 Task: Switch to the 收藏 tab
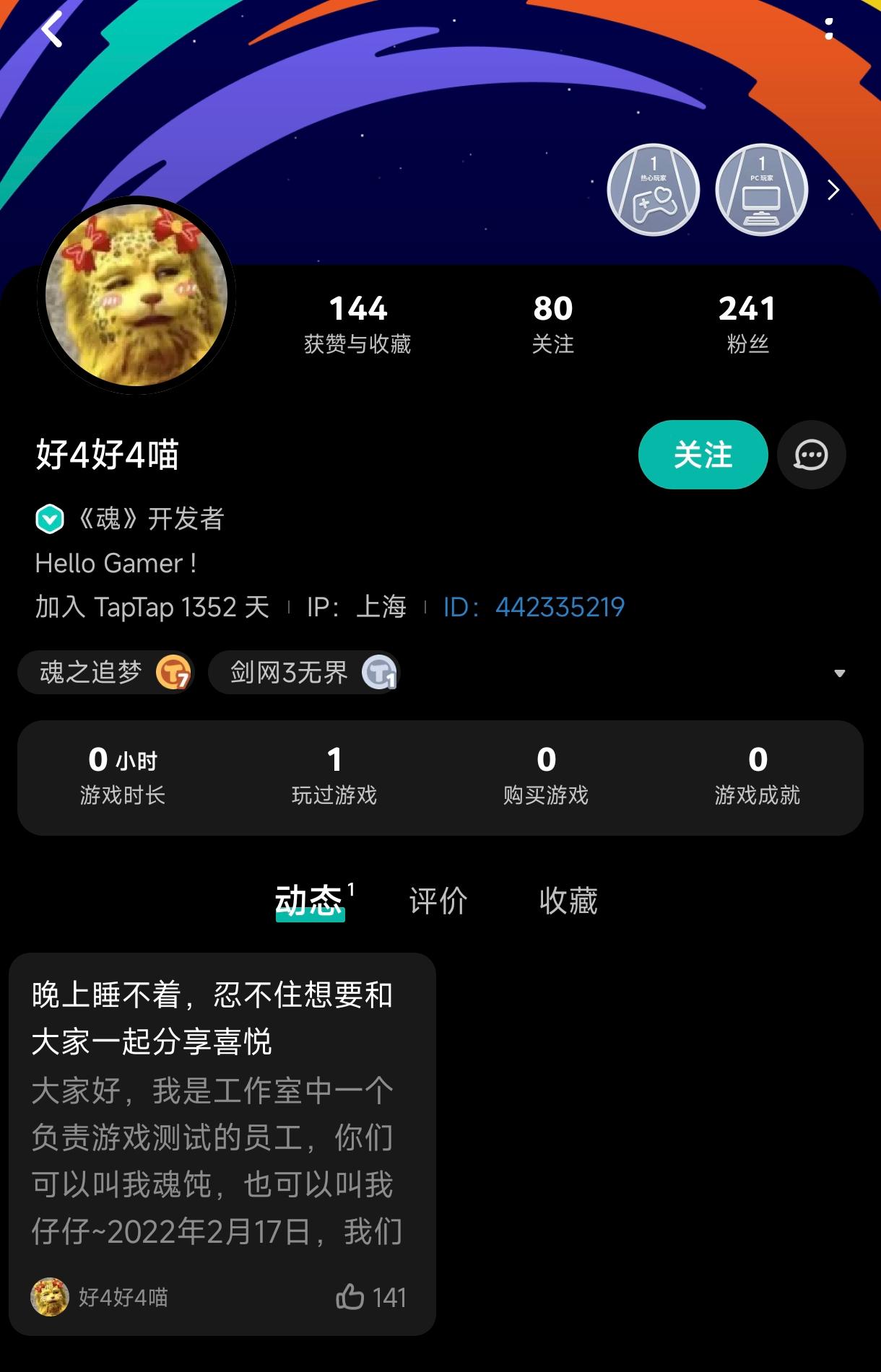tap(568, 901)
